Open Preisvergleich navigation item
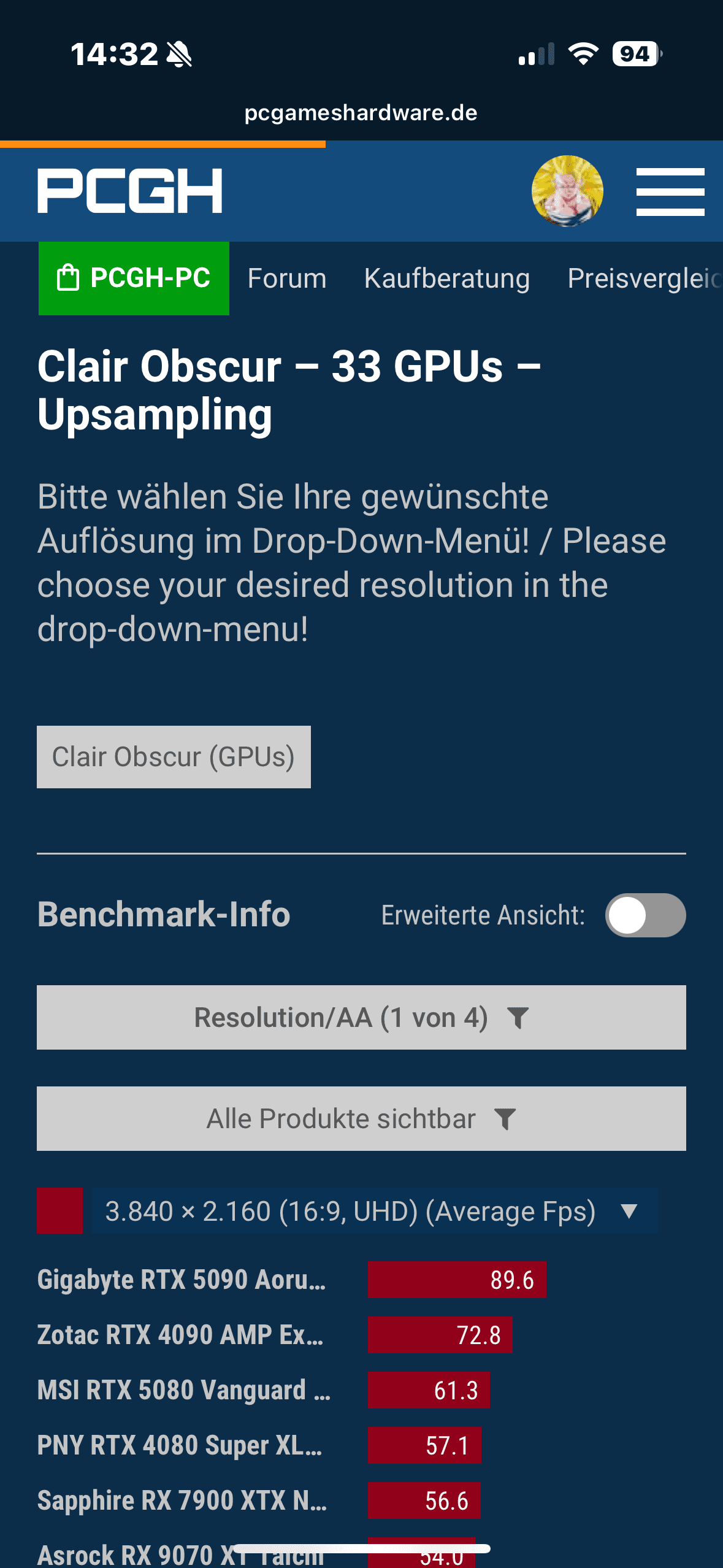Screen dimensions: 723x1568 tap(643, 279)
